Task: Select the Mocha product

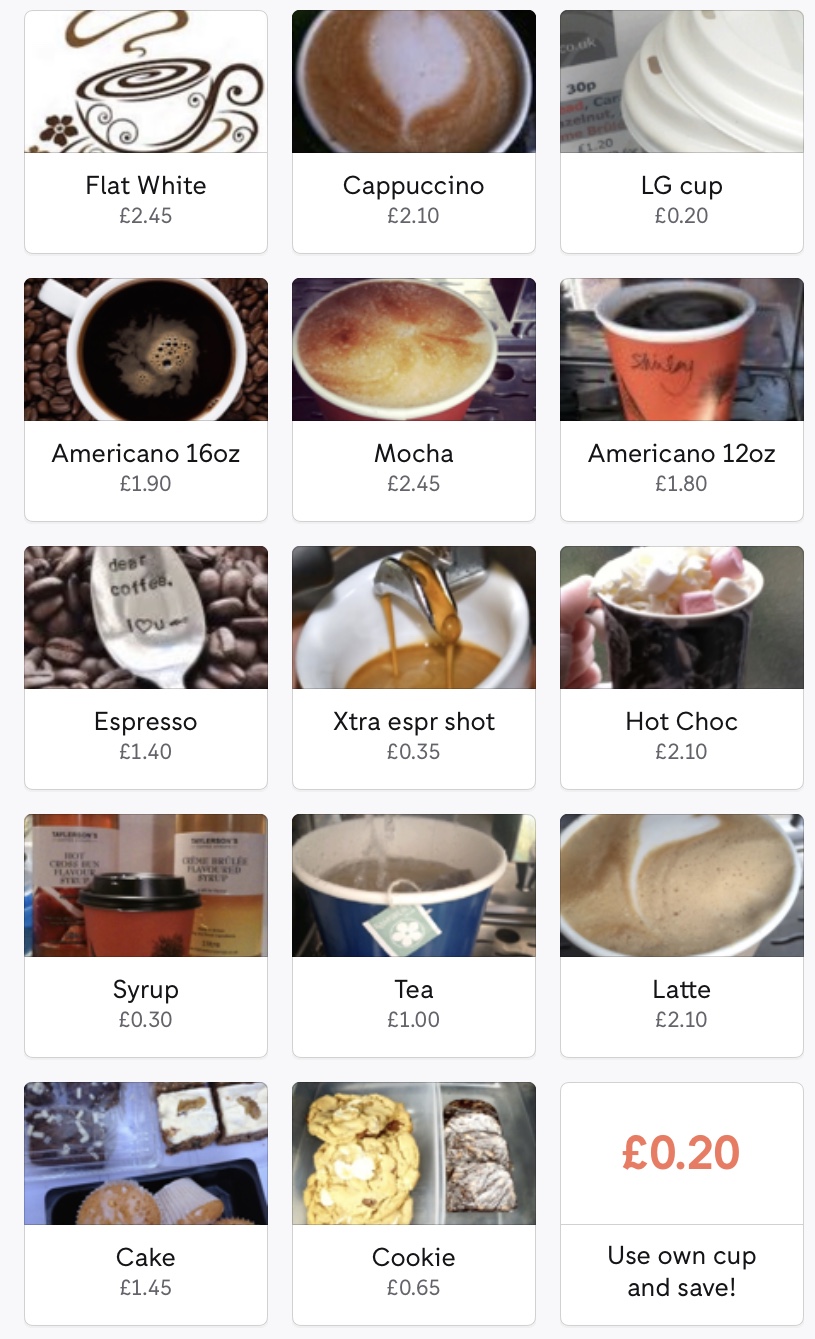Action: click(x=414, y=400)
